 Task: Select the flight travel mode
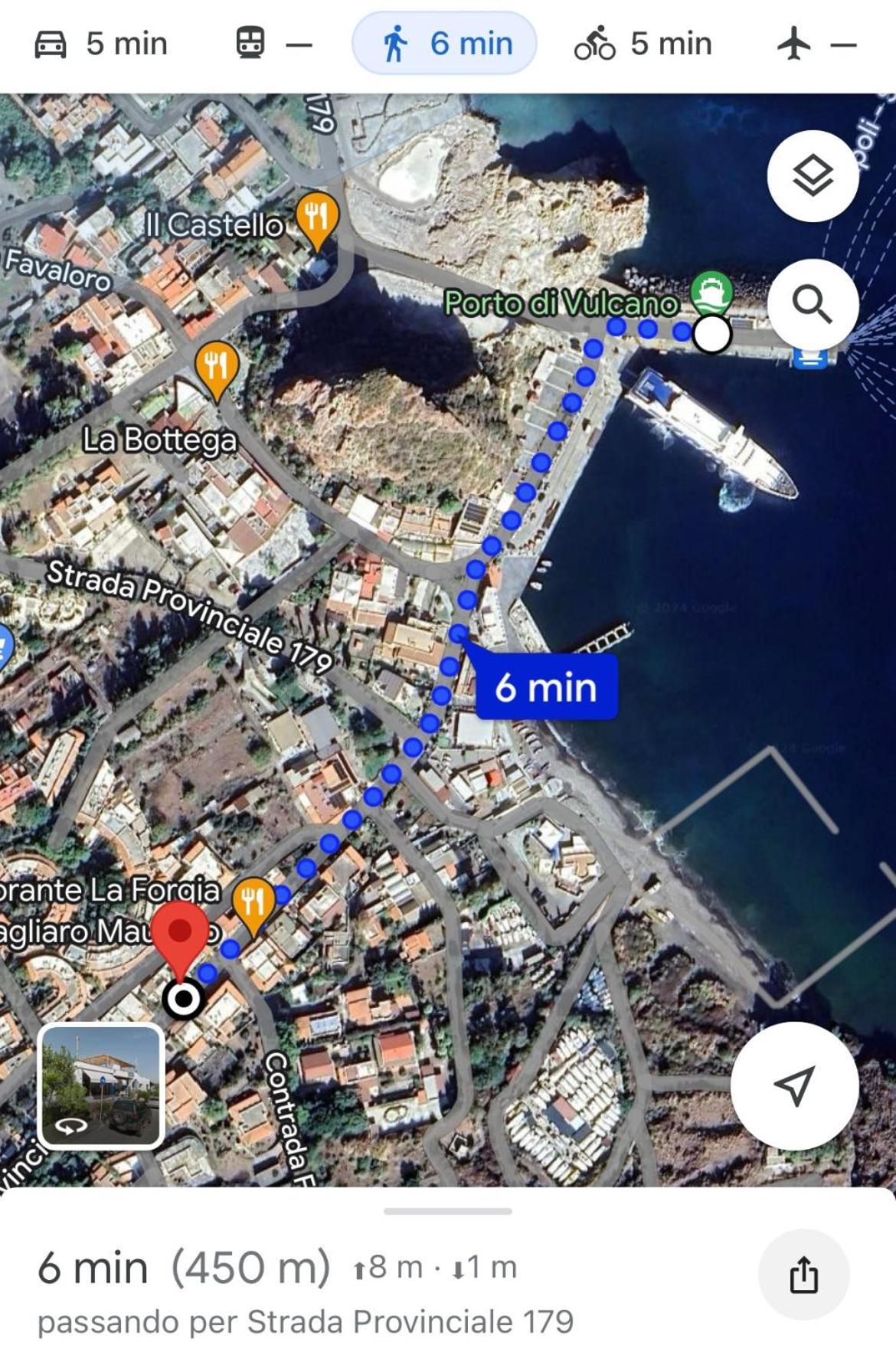pyautogui.click(x=816, y=44)
